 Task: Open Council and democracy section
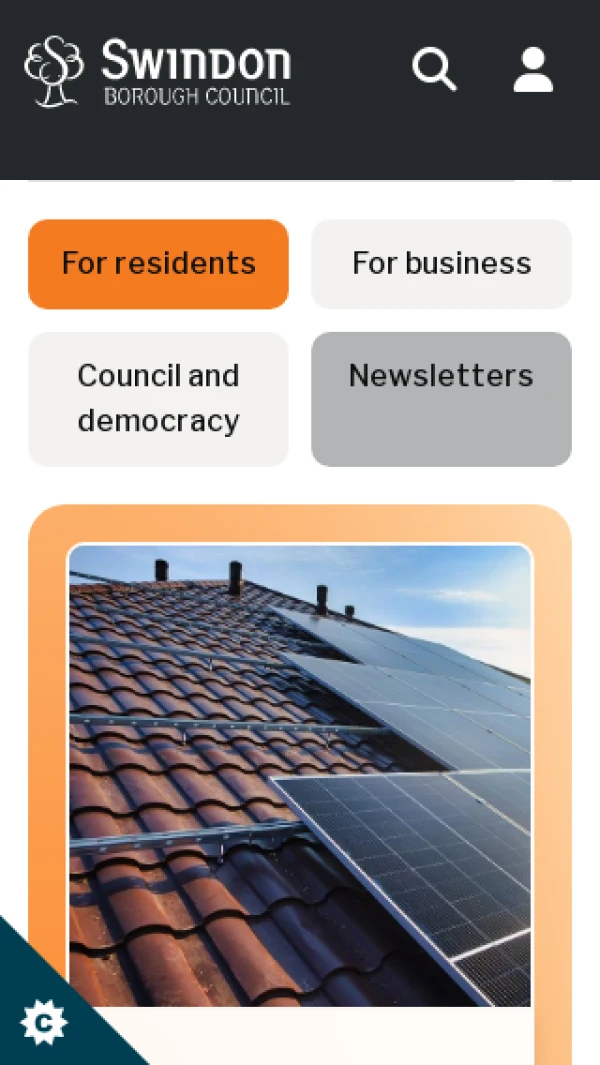click(x=158, y=398)
